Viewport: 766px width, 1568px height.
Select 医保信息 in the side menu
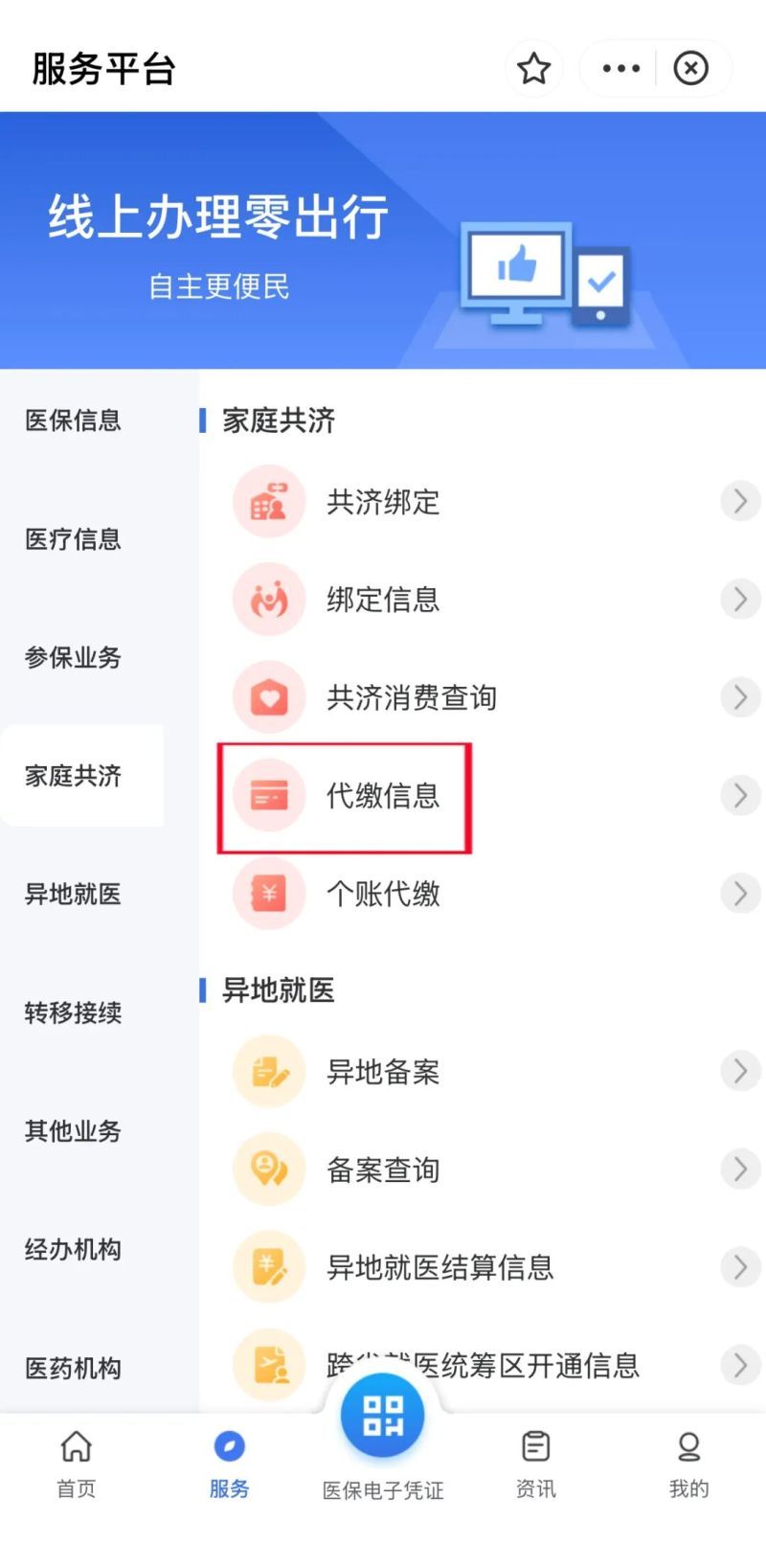tap(74, 420)
